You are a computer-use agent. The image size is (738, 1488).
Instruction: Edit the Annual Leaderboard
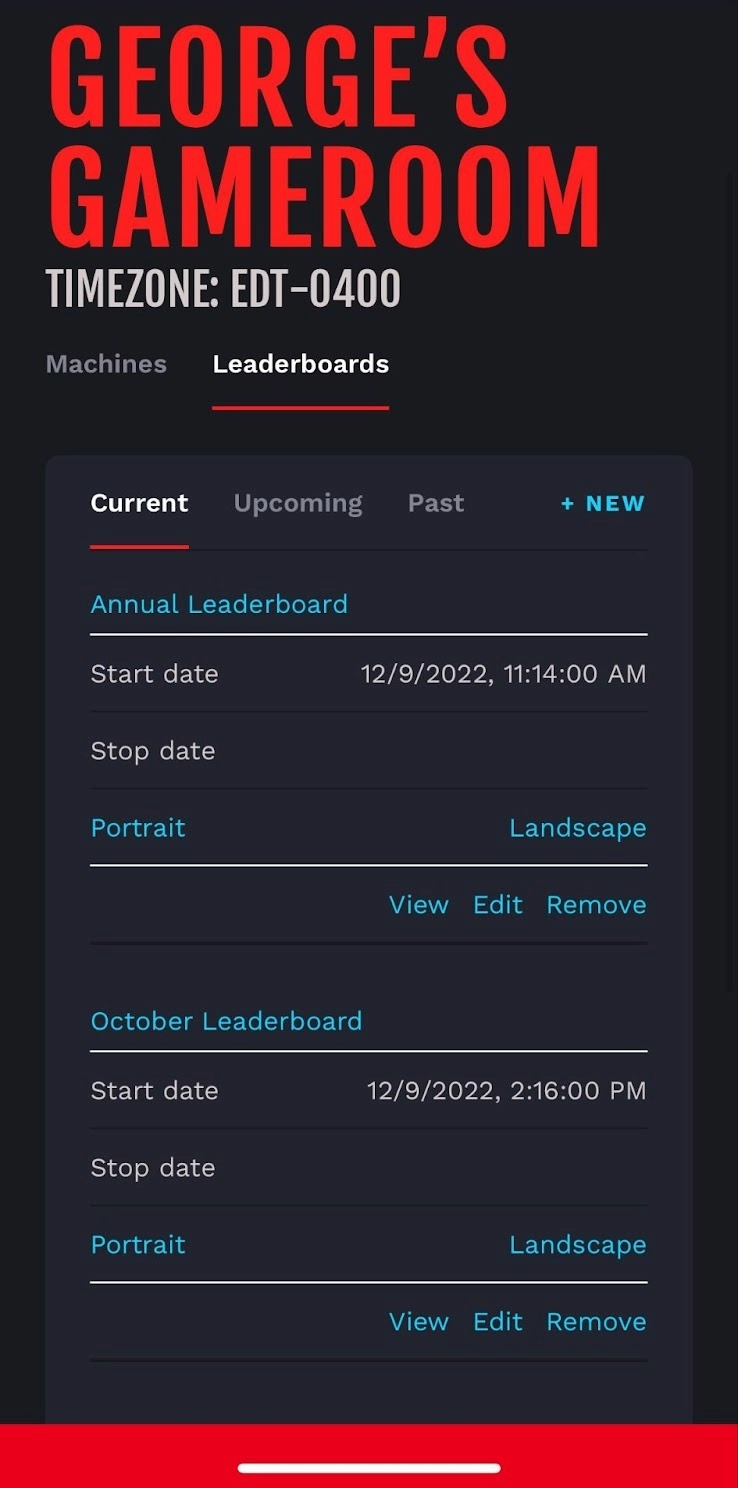point(497,905)
